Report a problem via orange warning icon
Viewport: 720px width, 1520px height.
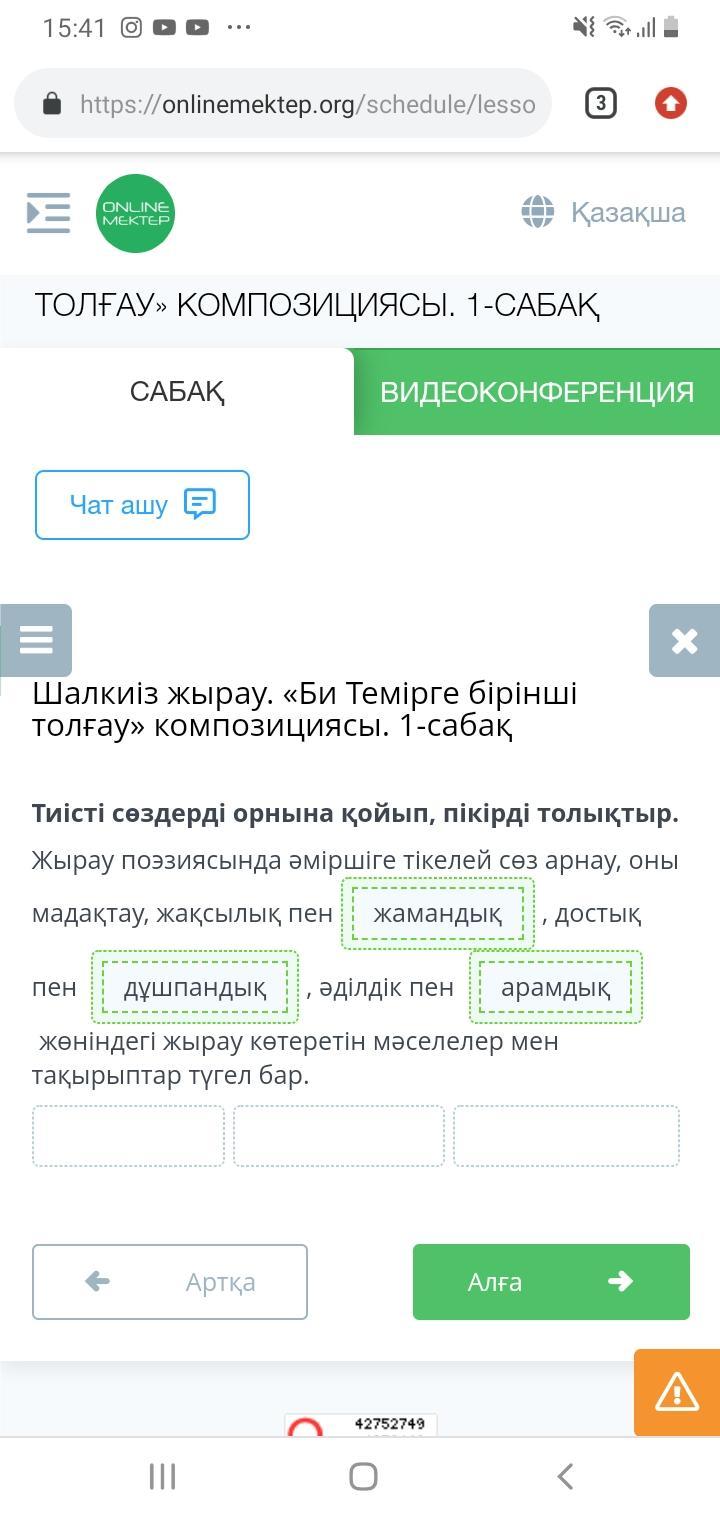(677, 1392)
